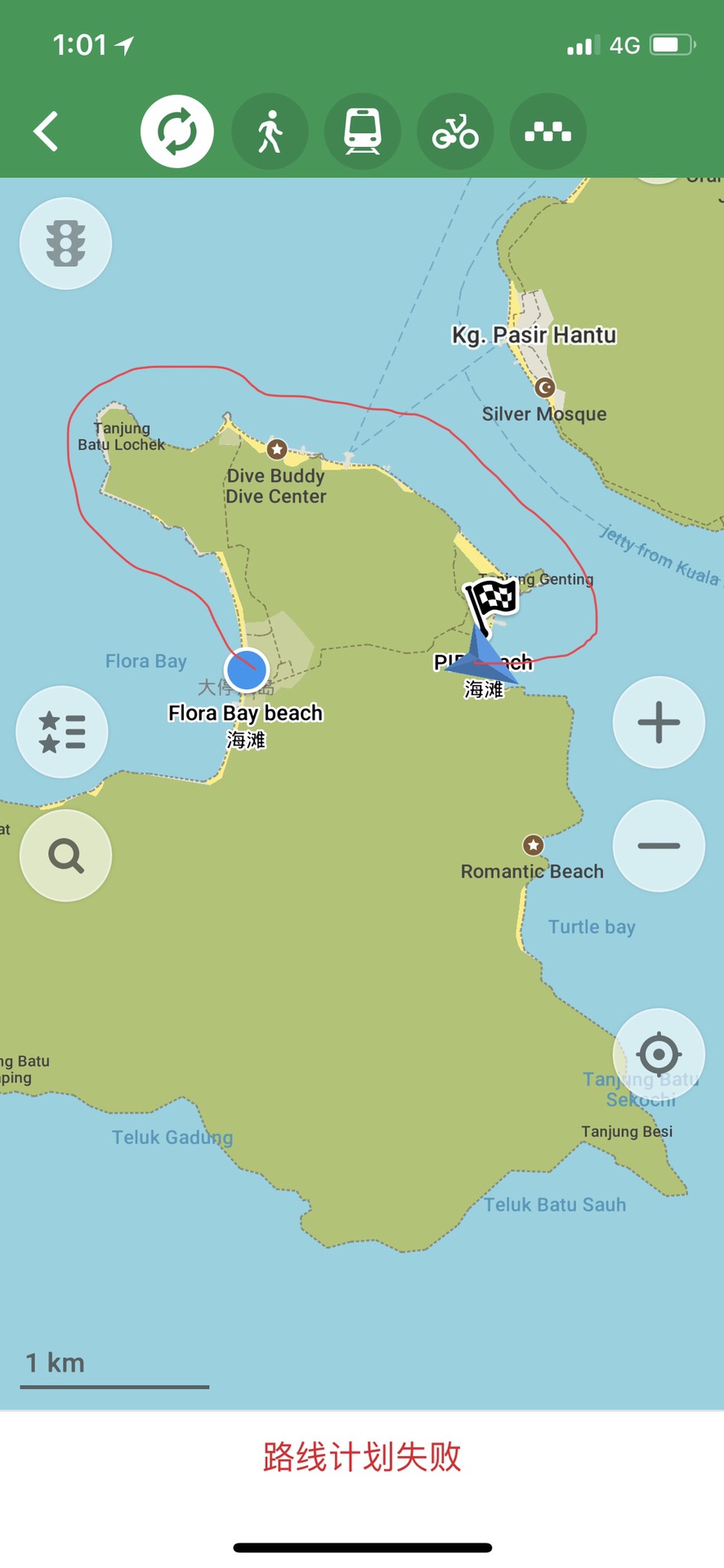Switch to cycling route mode
This screenshot has height=1568, width=724.
[455, 131]
